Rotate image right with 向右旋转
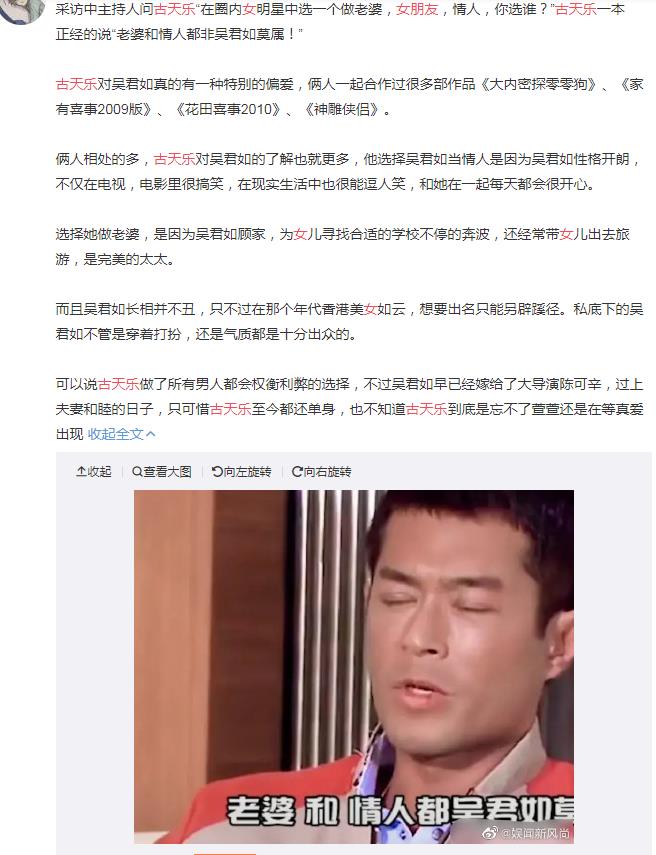Image resolution: width=656 pixels, height=855 pixels. [x=321, y=472]
